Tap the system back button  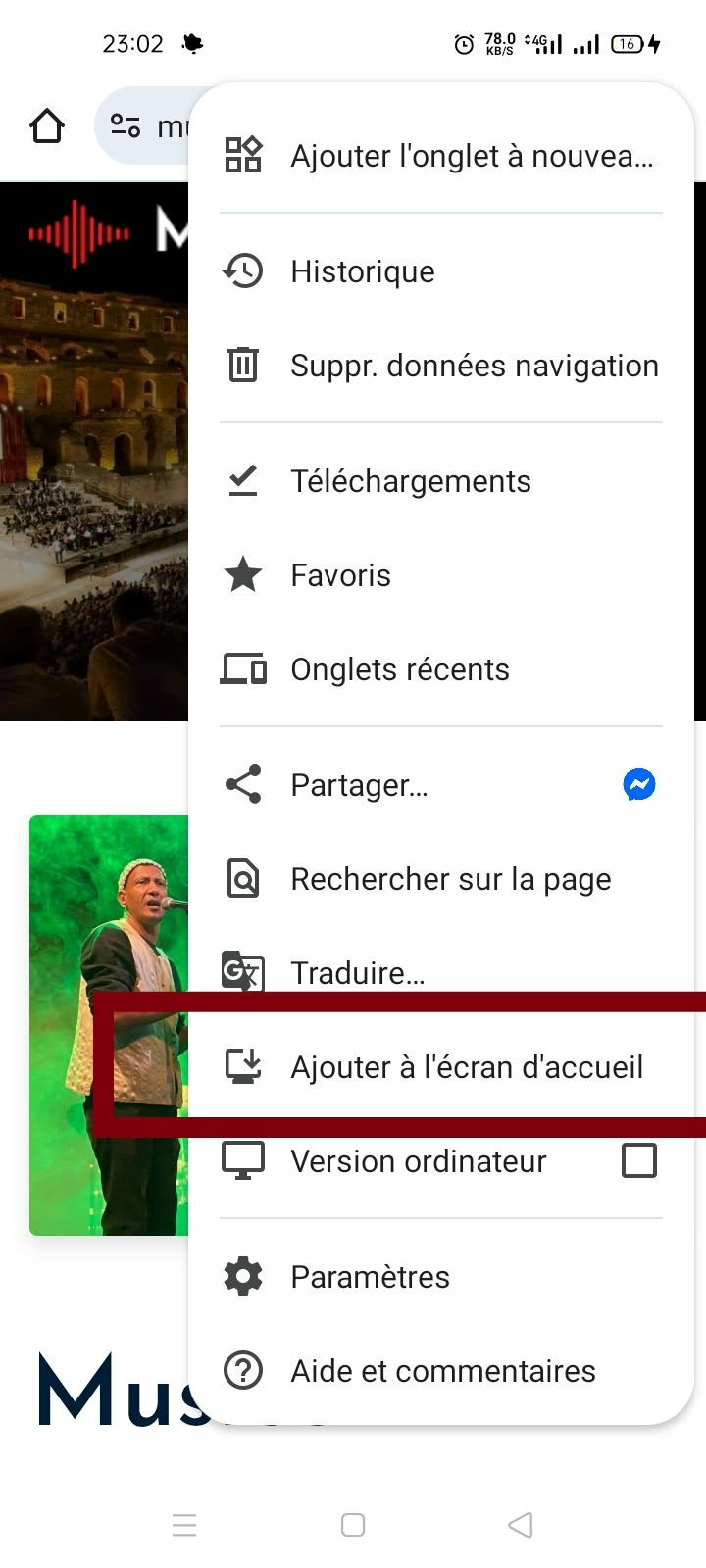pyautogui.click(x=521, y=1525)
